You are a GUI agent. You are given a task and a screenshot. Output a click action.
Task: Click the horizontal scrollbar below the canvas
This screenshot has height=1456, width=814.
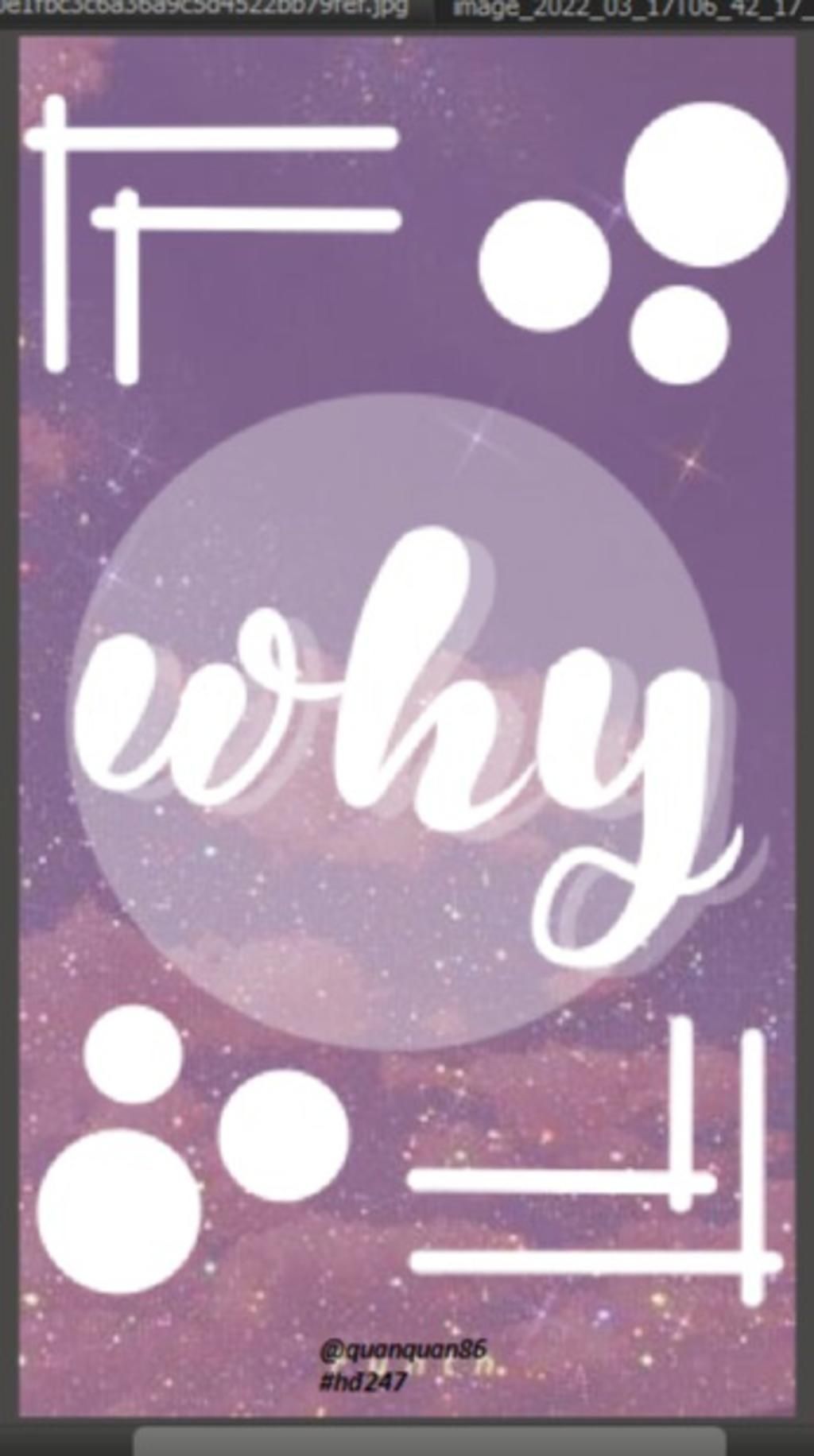coord(429,1440)
